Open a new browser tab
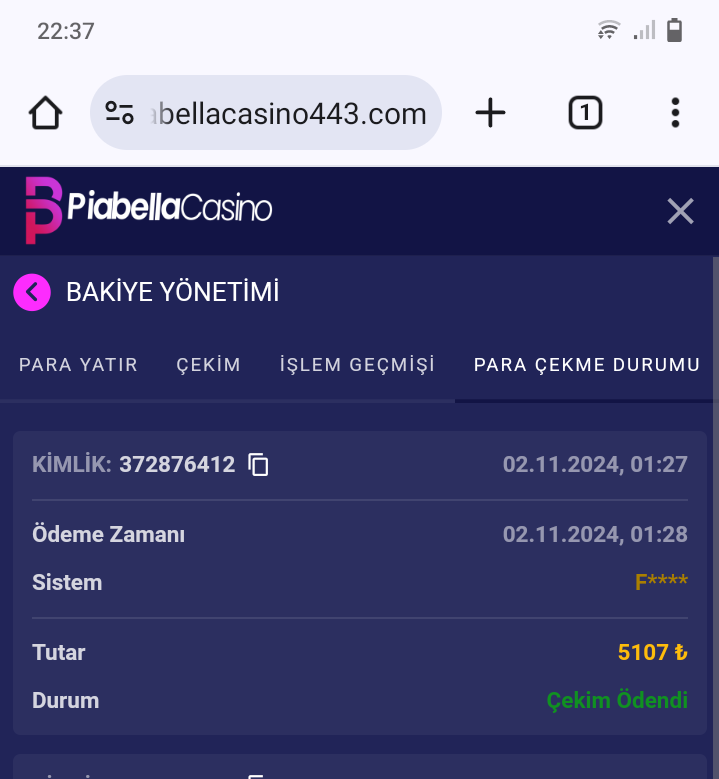Screen dimensions: 719x779 490,113
